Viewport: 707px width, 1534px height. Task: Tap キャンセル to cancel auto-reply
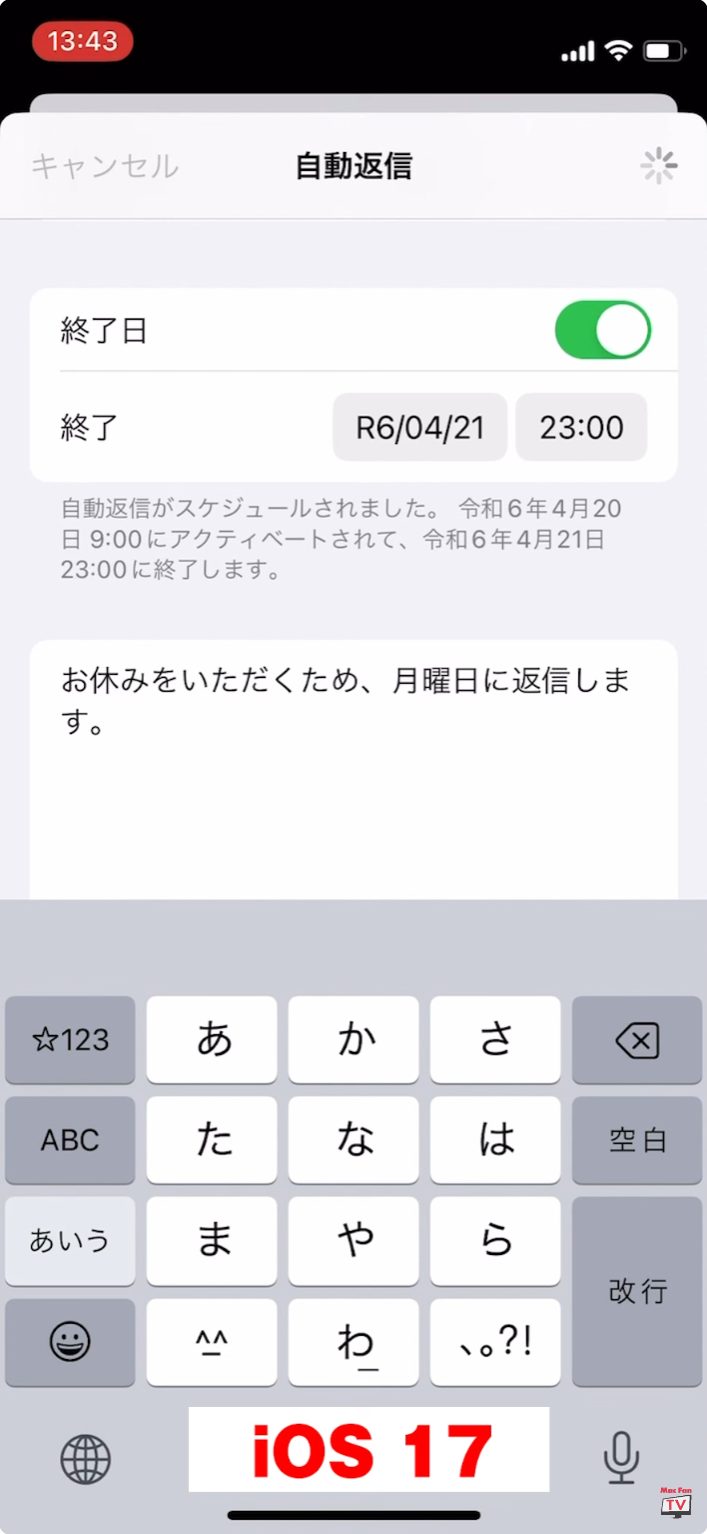point(105,166)
